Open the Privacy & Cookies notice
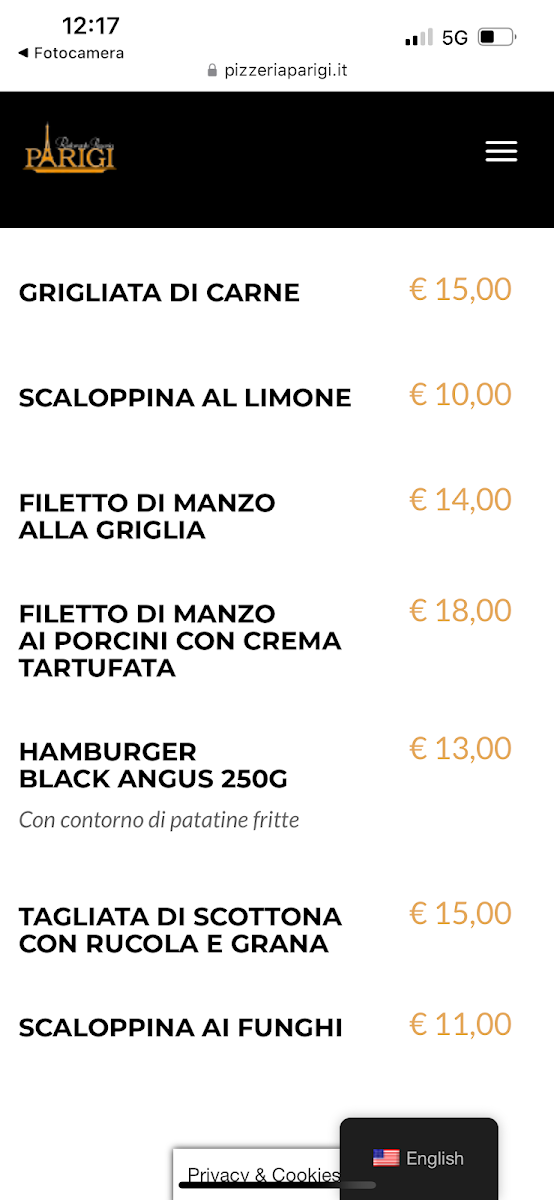 coord(263,1175)
